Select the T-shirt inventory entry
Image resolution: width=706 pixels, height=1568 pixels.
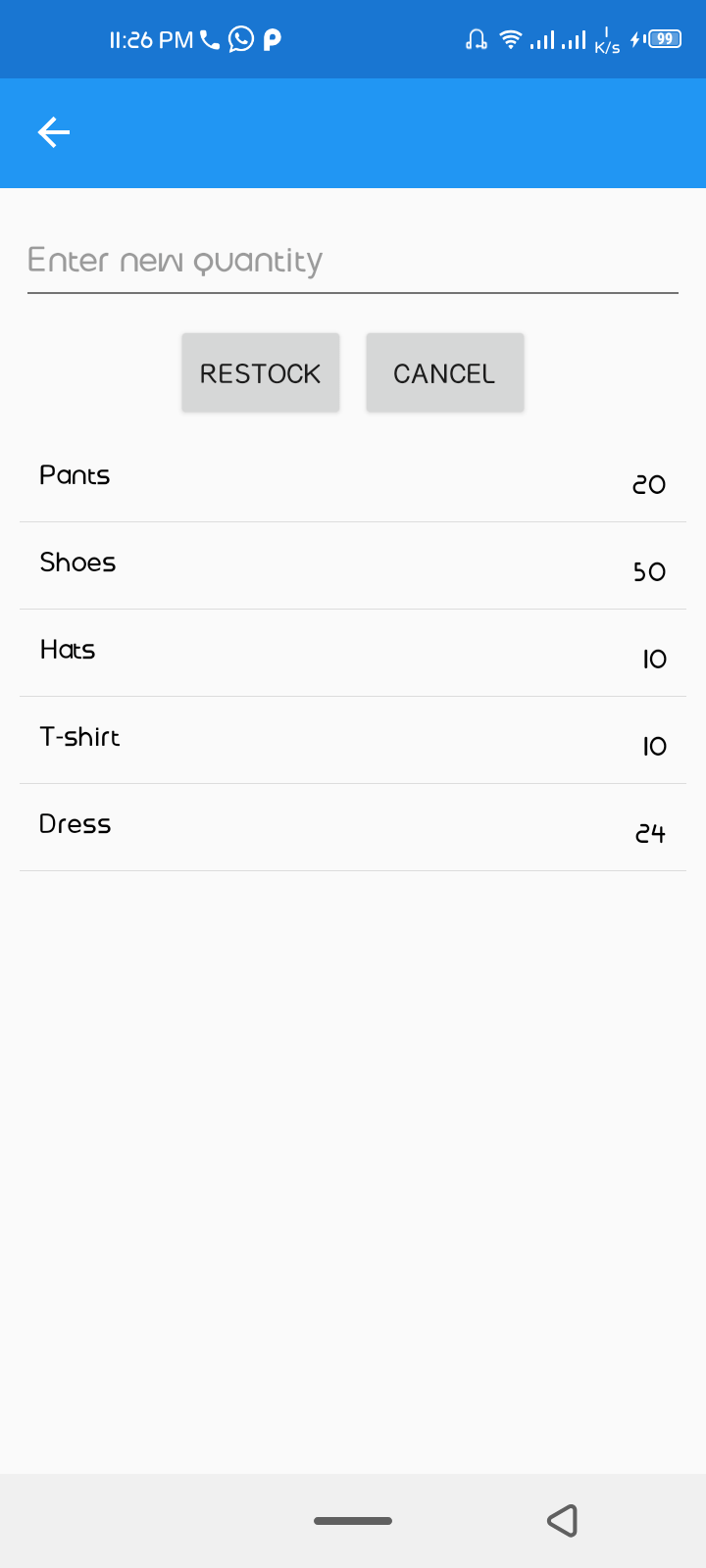[x=353, y=739]
